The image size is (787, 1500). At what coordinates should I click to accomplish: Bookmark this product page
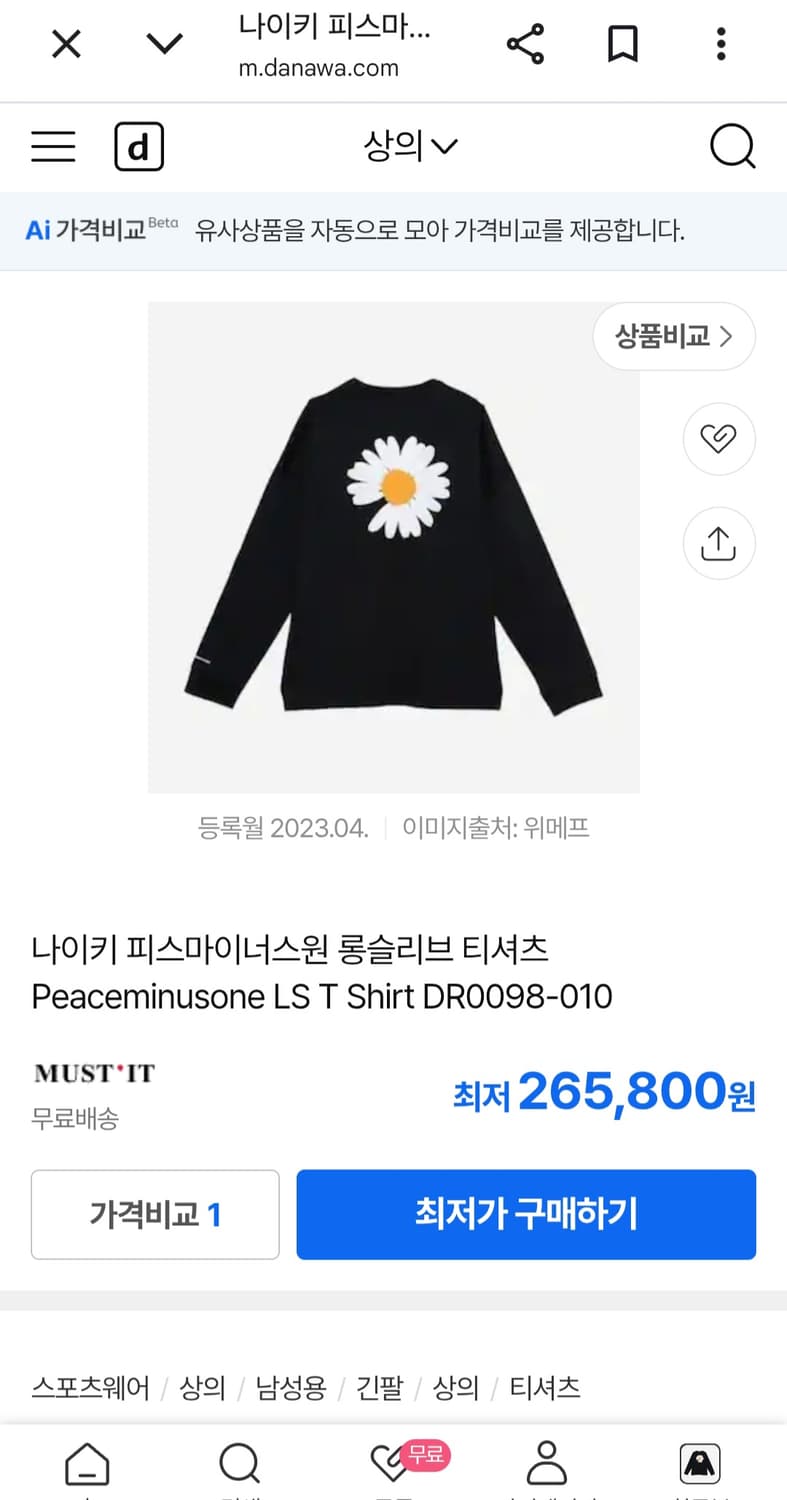(622, 44)
